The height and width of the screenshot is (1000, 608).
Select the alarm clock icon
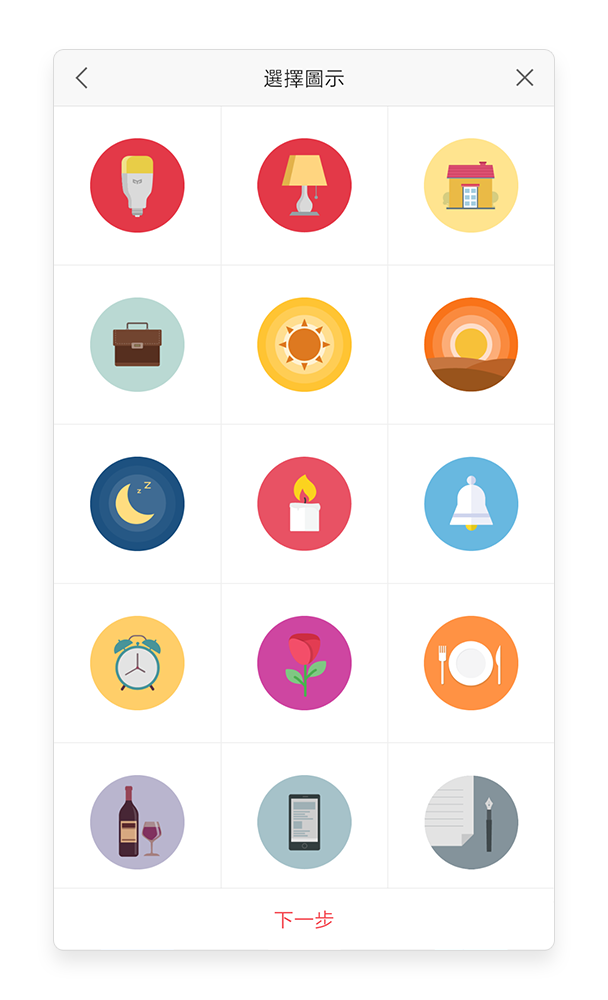137,663
